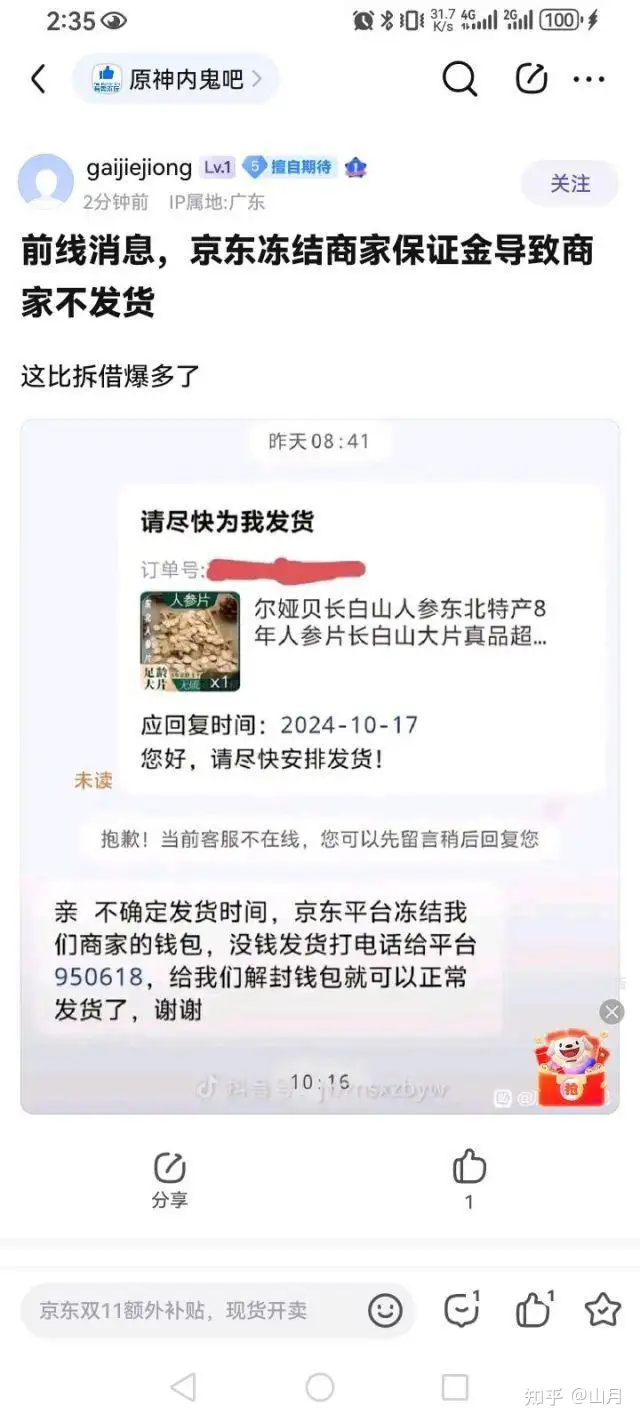This screenshot has width=640, height=1422.
Task: Open the chat screenshot image in the post
Action: point(320,766)
